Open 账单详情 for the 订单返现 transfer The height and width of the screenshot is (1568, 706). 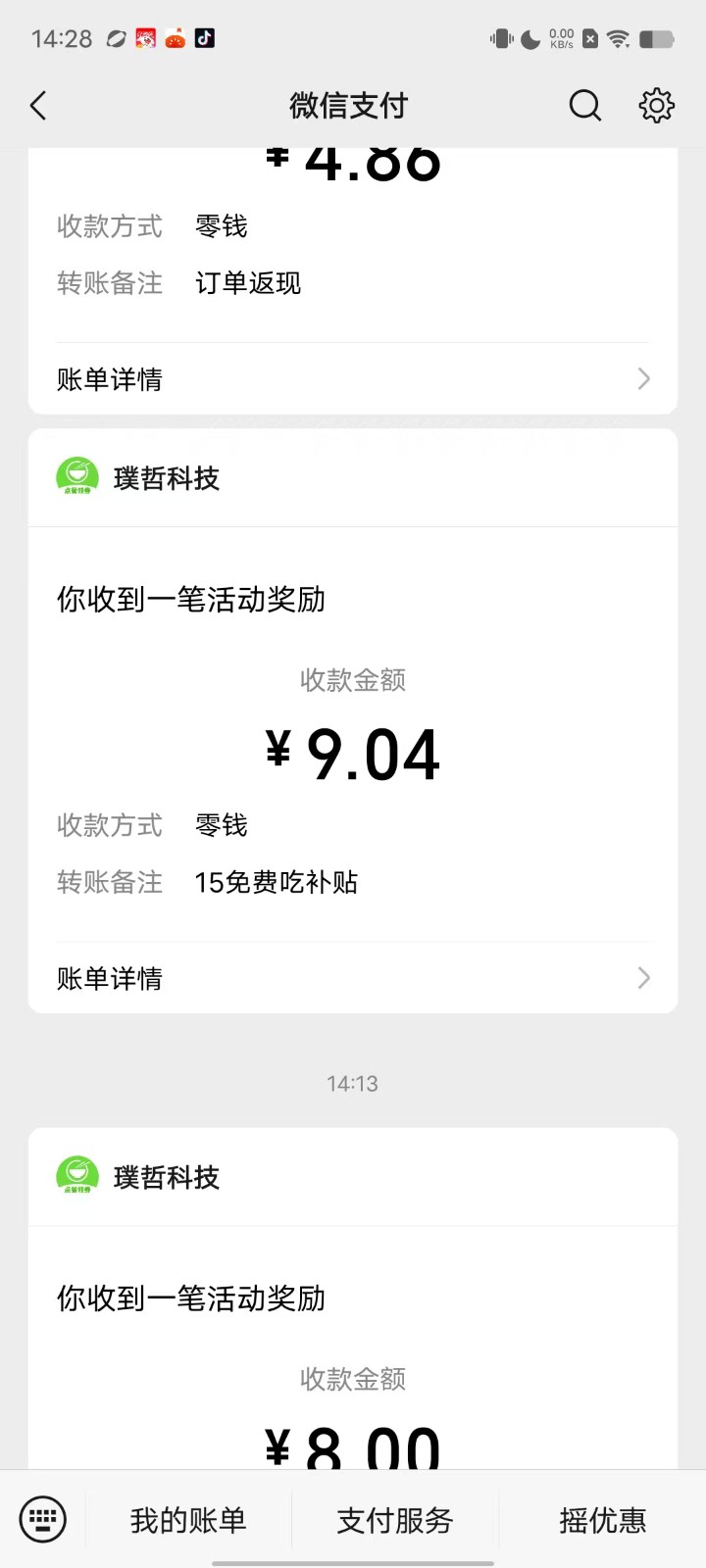click(x=353, y=379)
